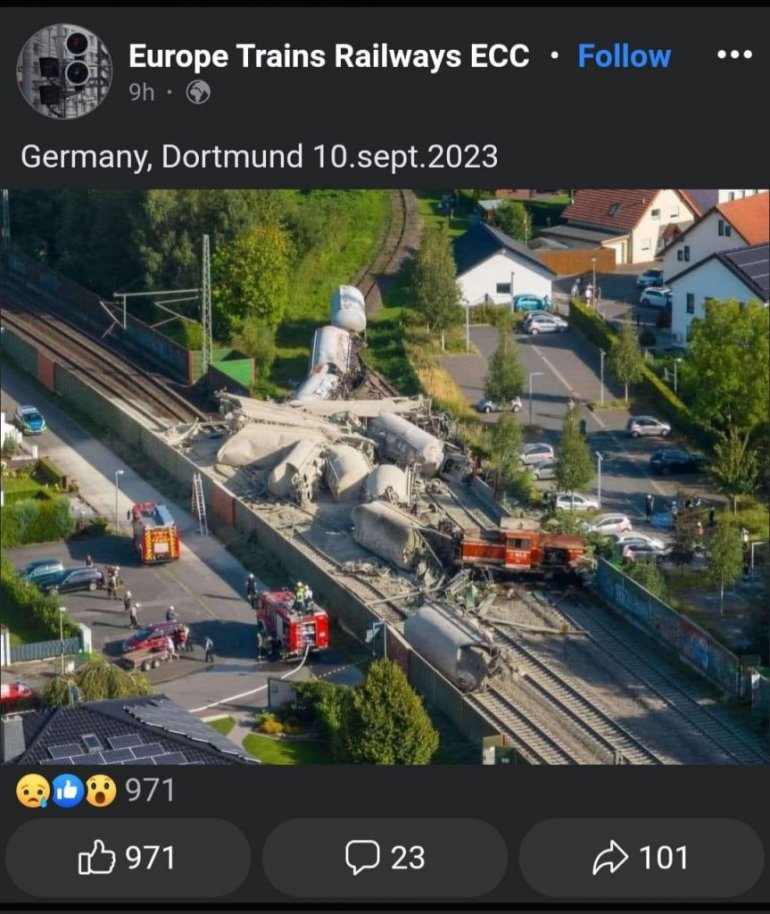The height and width of the screenshot is (914, 770).
Task: View the 971 reactions list
Action: pyautogui.click(x=95, y=791)
